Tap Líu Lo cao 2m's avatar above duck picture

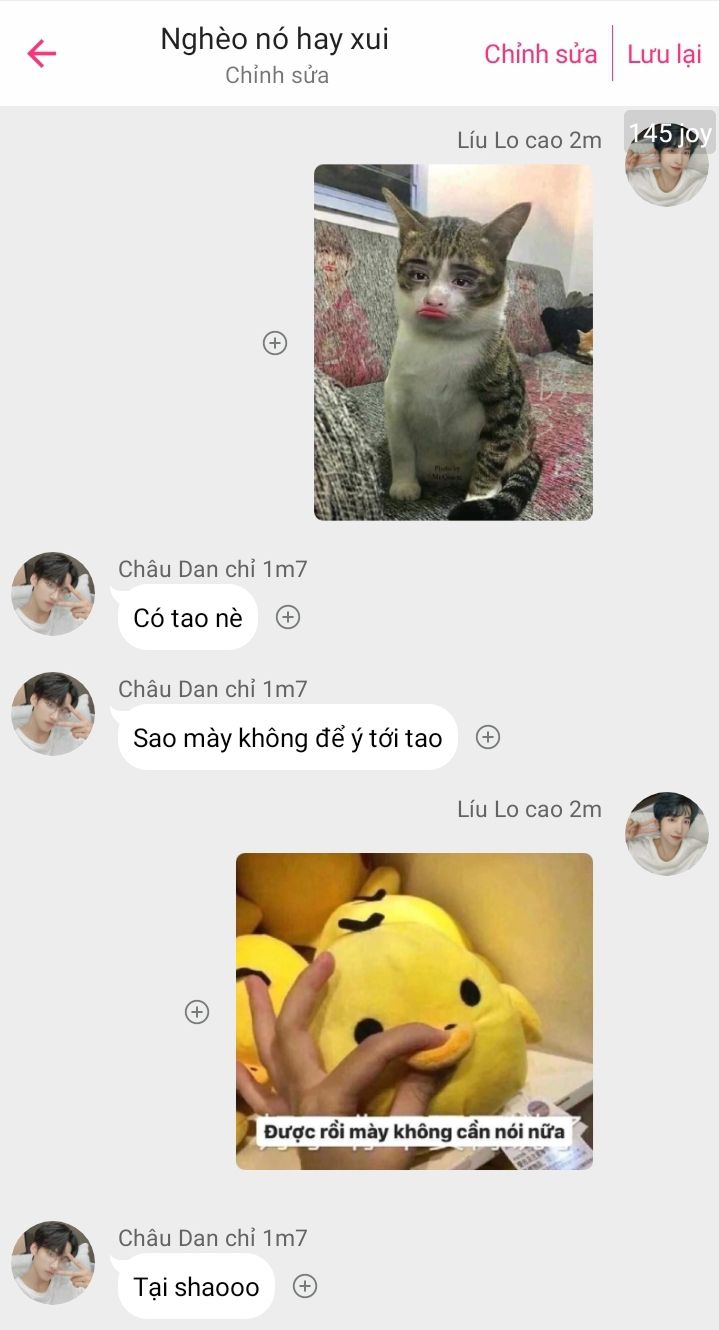666,833
